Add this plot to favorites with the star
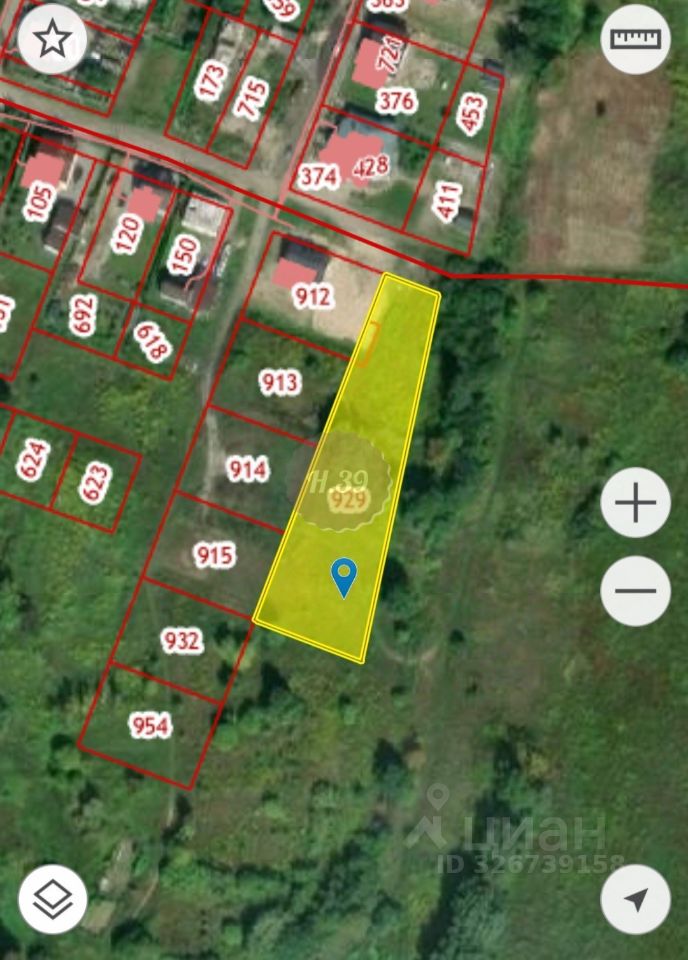The image size is (688, 960). point(52,39)
